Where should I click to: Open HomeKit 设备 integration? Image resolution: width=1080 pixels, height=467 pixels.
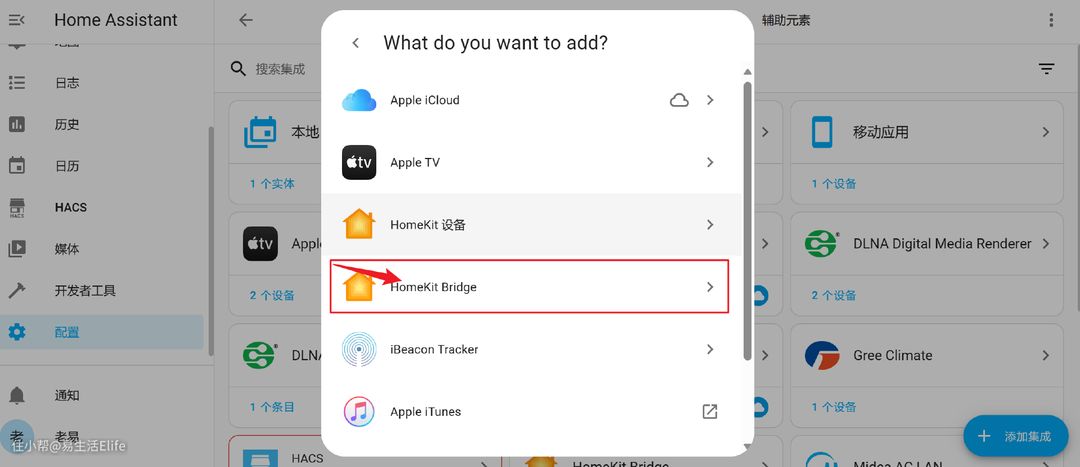coord(529,225)
